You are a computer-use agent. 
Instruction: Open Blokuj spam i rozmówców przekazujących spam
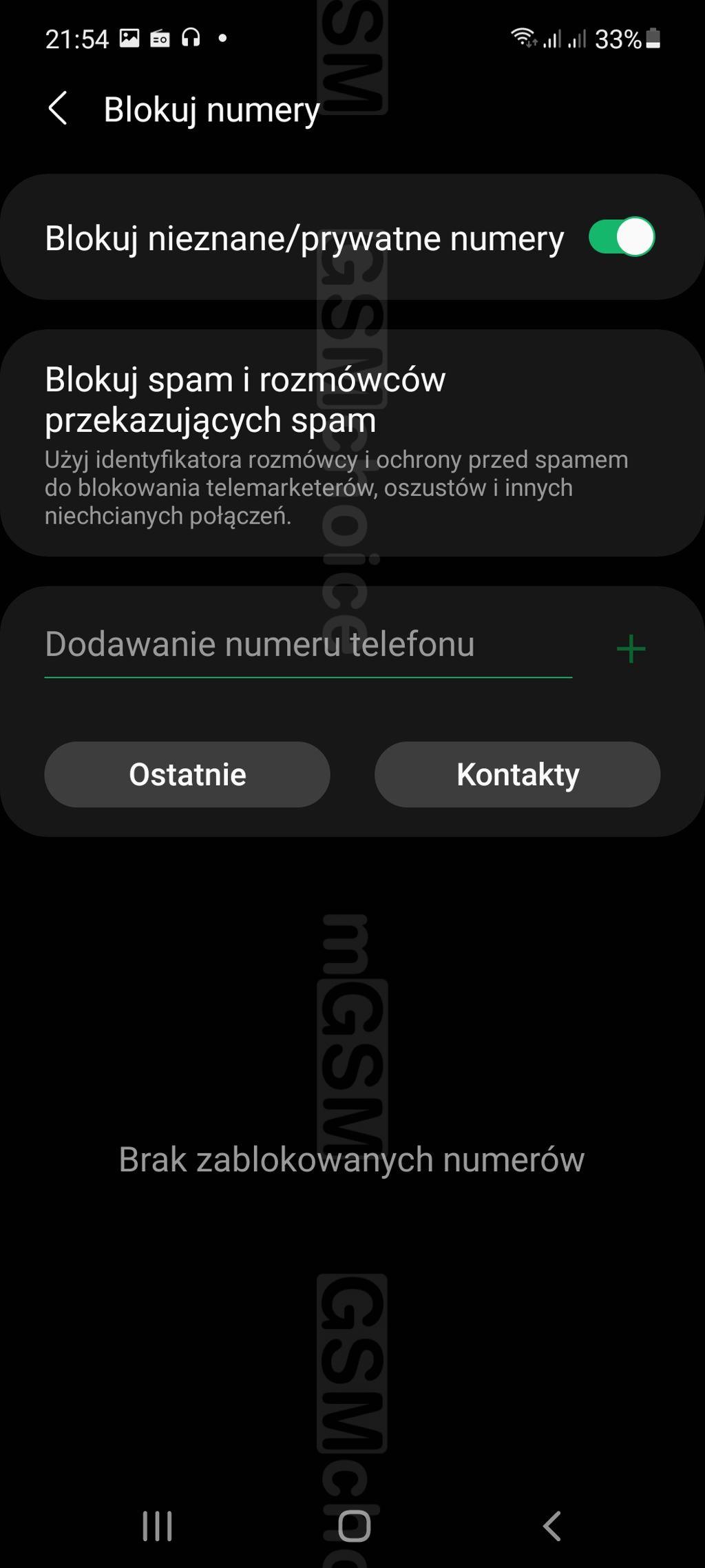point(352,443)
